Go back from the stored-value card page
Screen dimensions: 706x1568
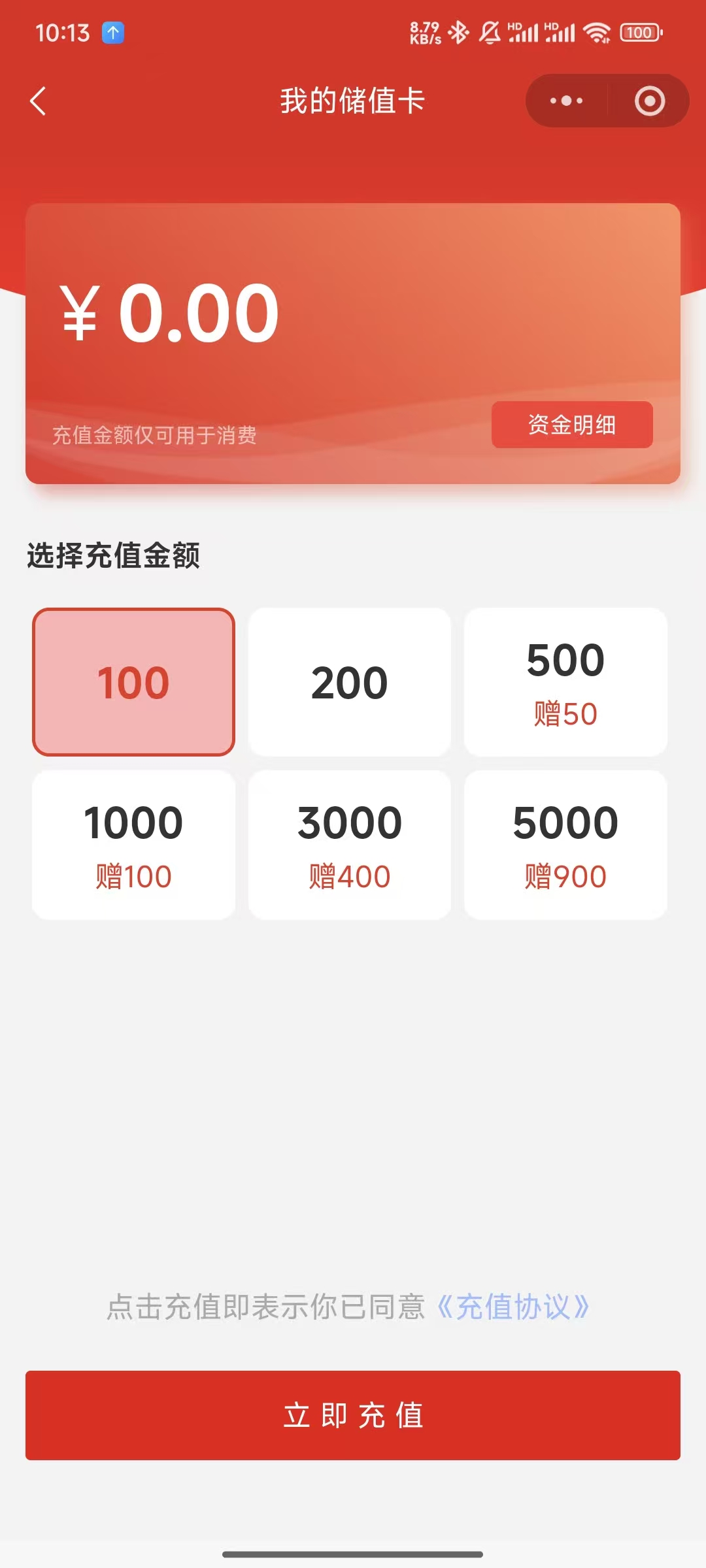[39, 101]
